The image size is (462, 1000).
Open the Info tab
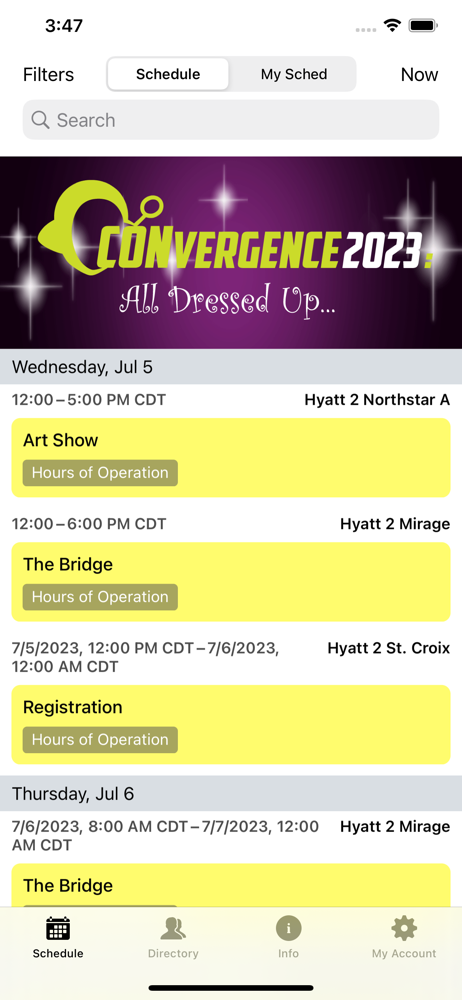click(x=288, y=938)
